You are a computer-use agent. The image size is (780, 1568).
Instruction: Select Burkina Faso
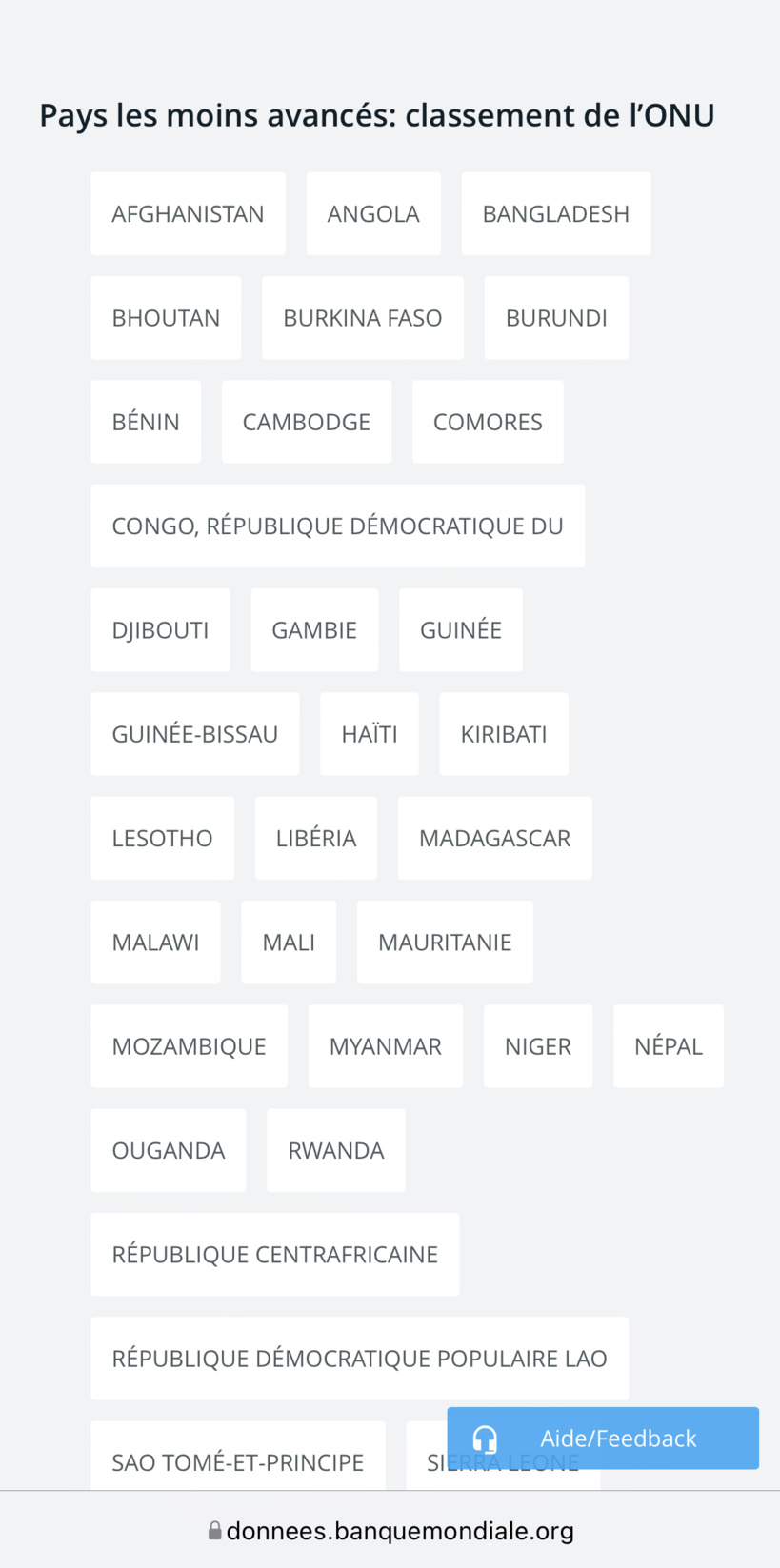tap(362, 317)
